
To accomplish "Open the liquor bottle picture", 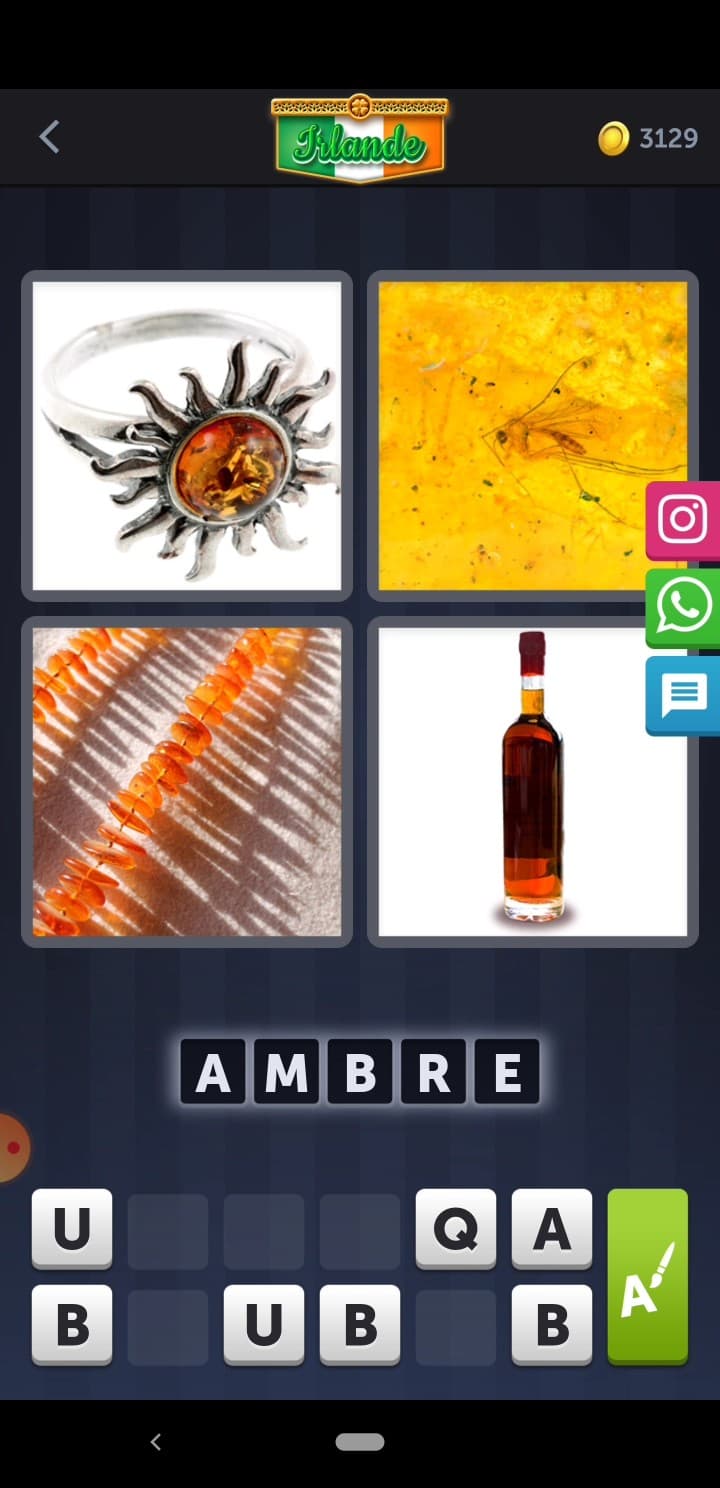I will pyautogui.click(x=532, y=782).
